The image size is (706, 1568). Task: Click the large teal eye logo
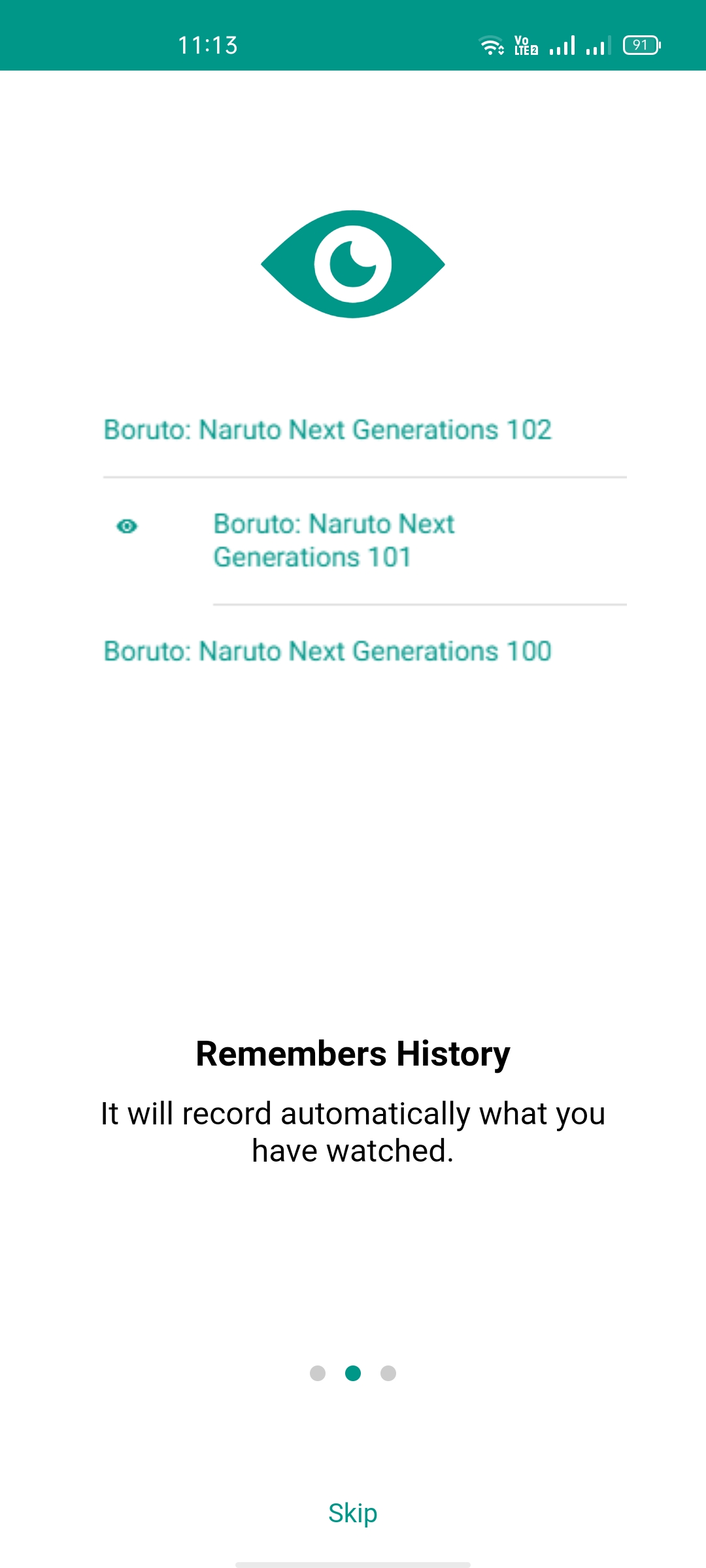coord(353,263)
